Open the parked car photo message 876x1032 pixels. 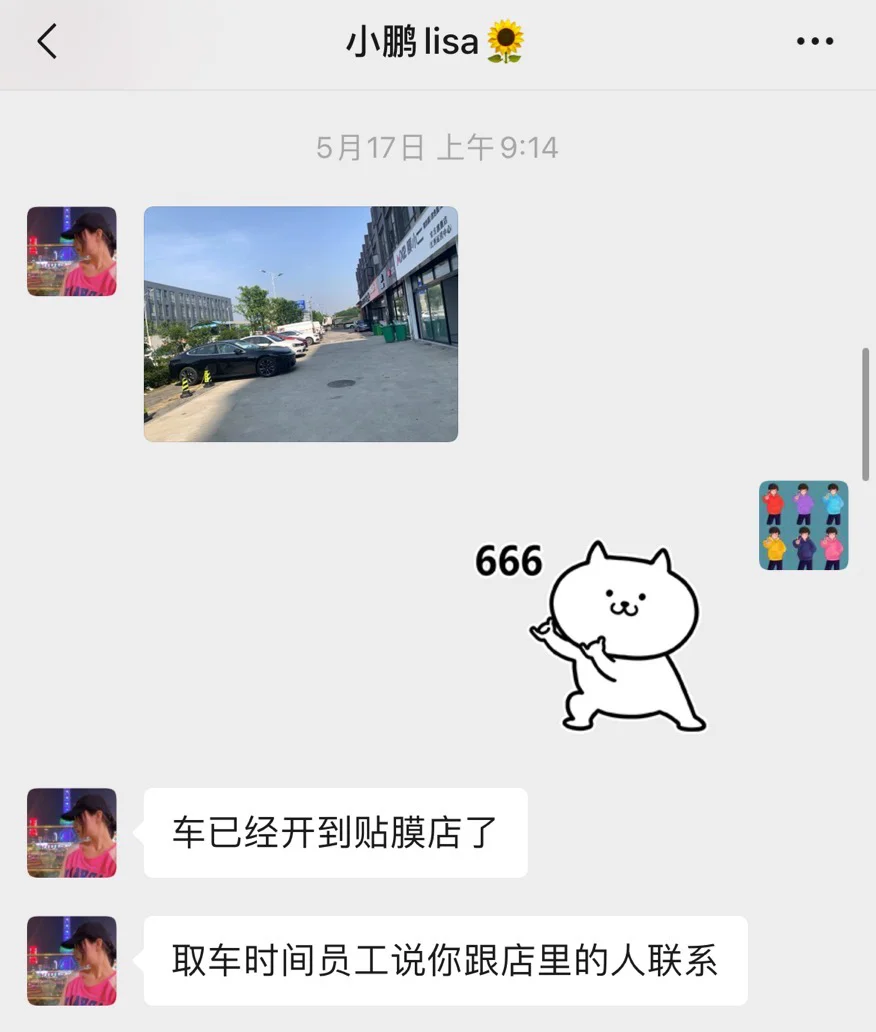point(301,324)
